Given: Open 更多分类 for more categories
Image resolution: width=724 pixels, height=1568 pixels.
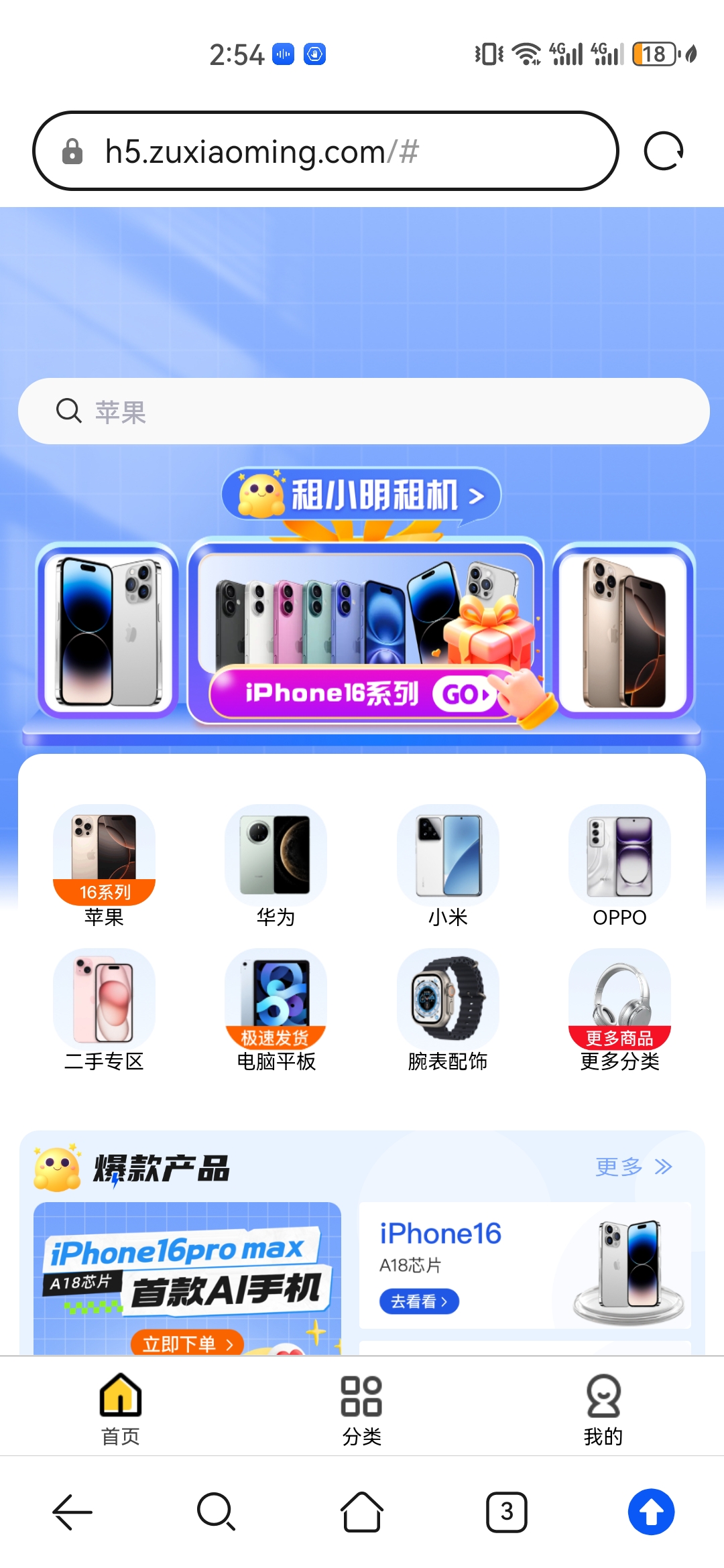Looking at the screenshot, I should tap(619, 1010).
